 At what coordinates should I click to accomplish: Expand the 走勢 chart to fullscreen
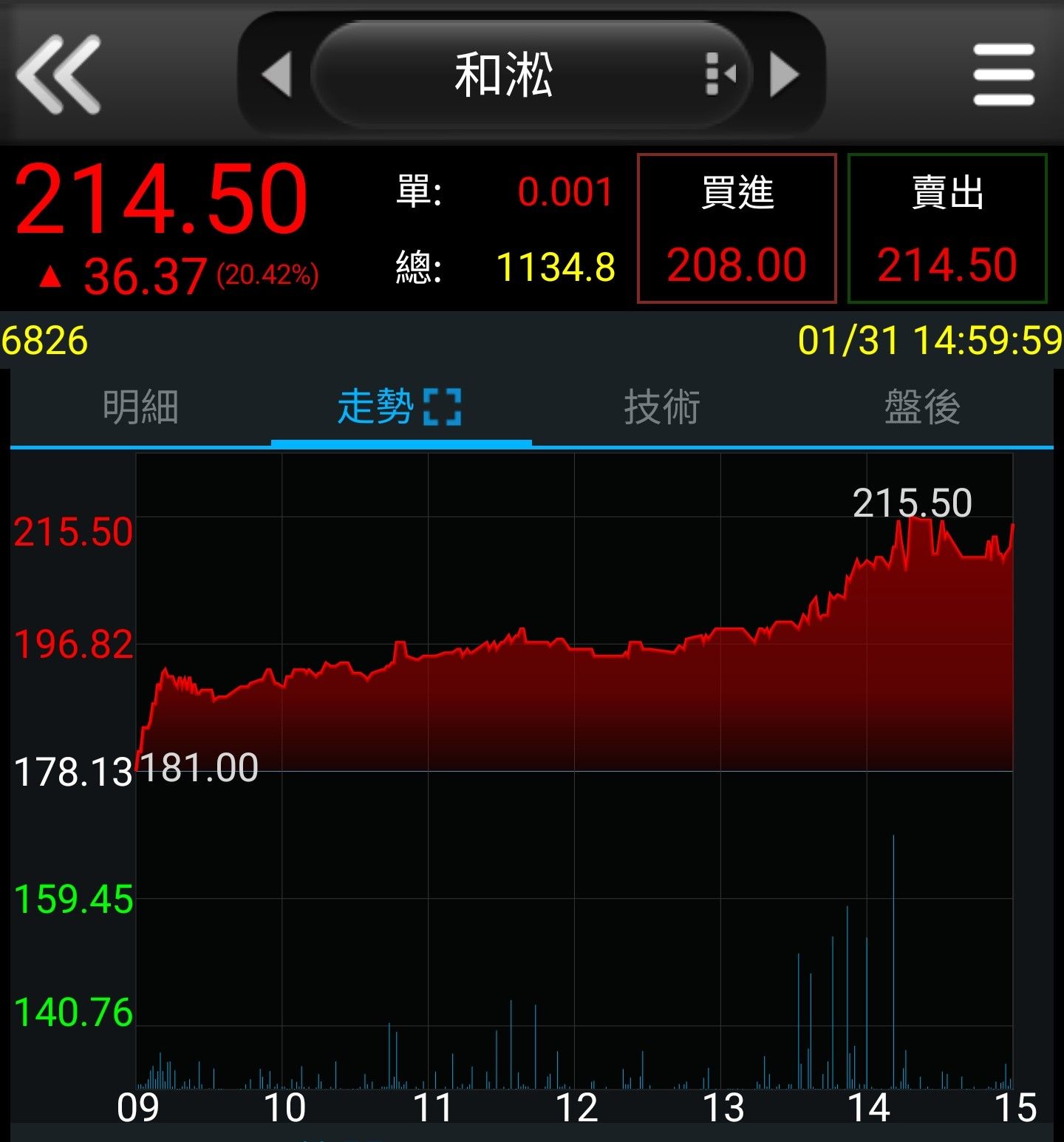(x=442, y=407)
